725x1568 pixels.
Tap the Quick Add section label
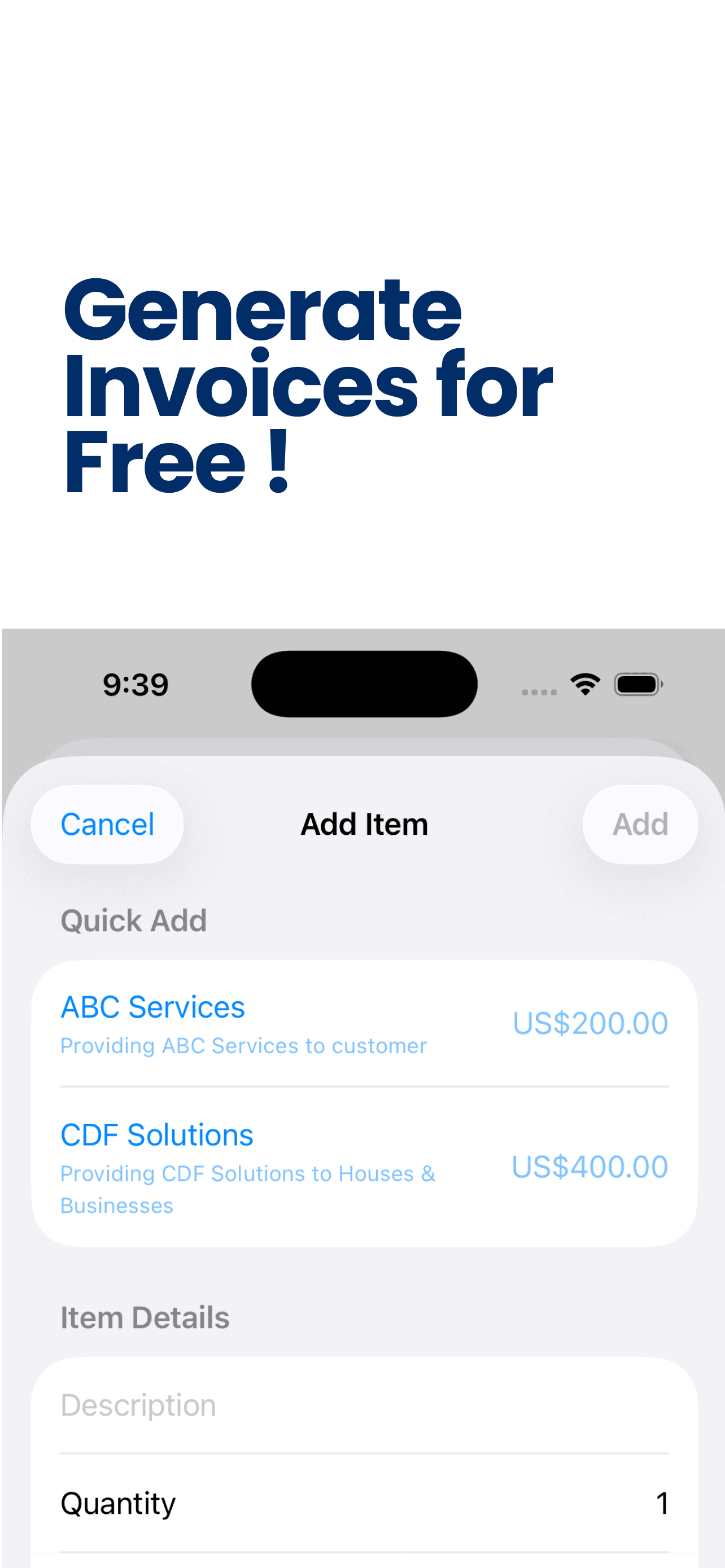133,921
